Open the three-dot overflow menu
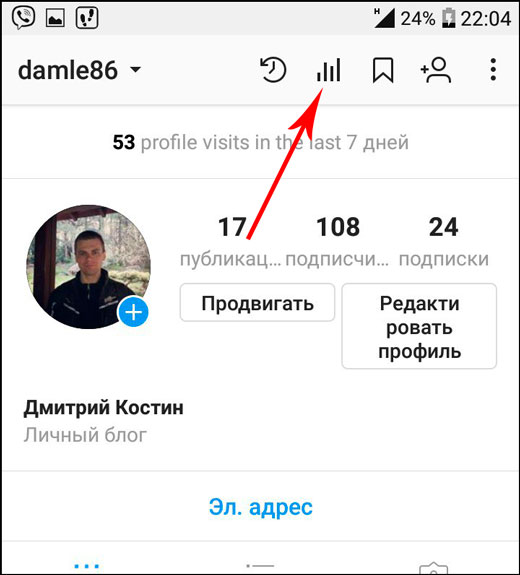Viewport: 520px width, 575px height. (493, 70)
